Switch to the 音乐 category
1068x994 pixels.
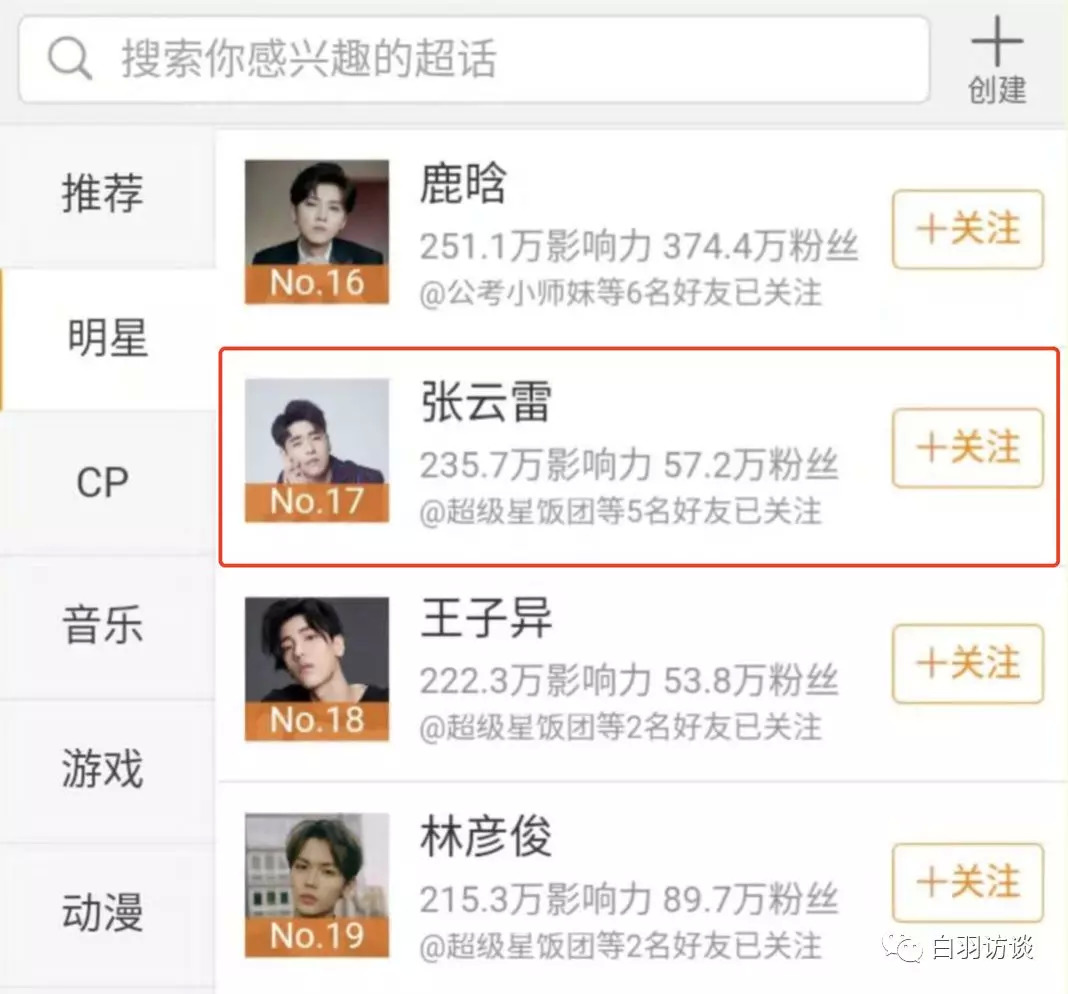coord(103,626)
